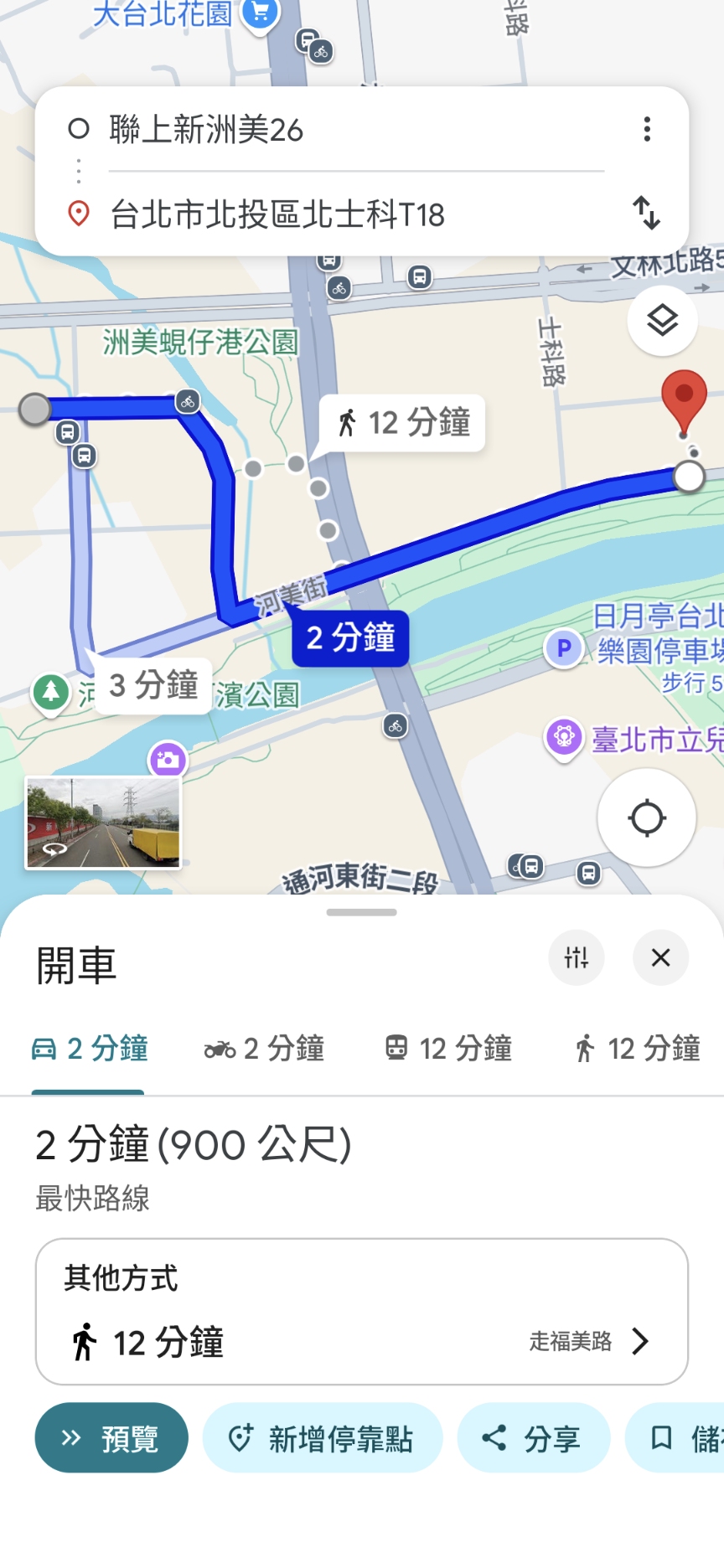Edit the starting point 聯上新洲美26
The image size is (724, 1568).
(x=335, y=130)
